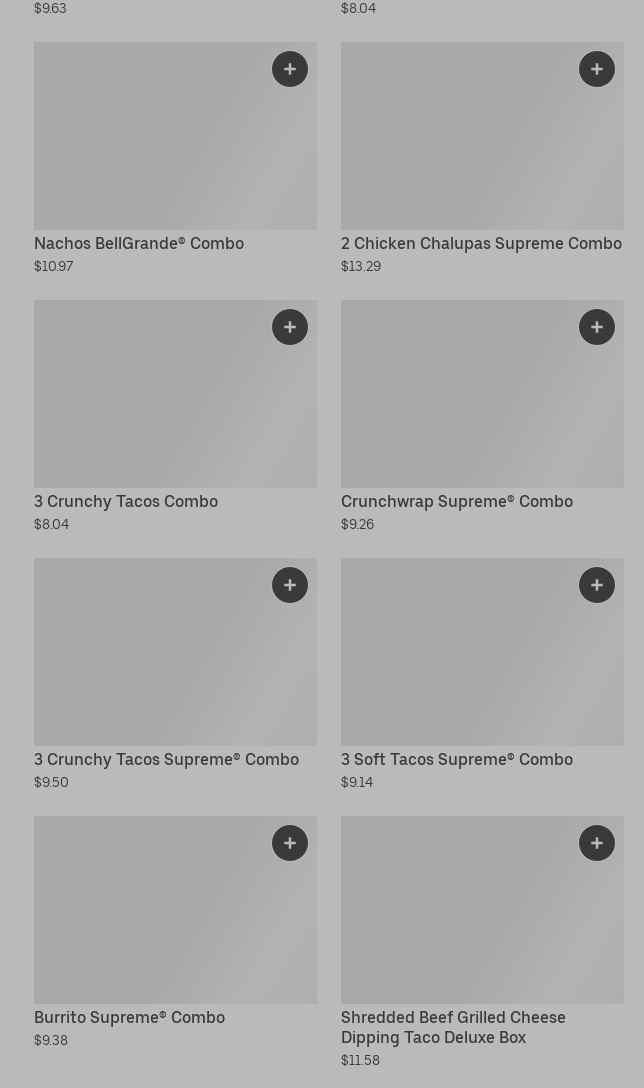Add 3 Crunchy Tacos Supreme Combo

(x=290, y=585)
